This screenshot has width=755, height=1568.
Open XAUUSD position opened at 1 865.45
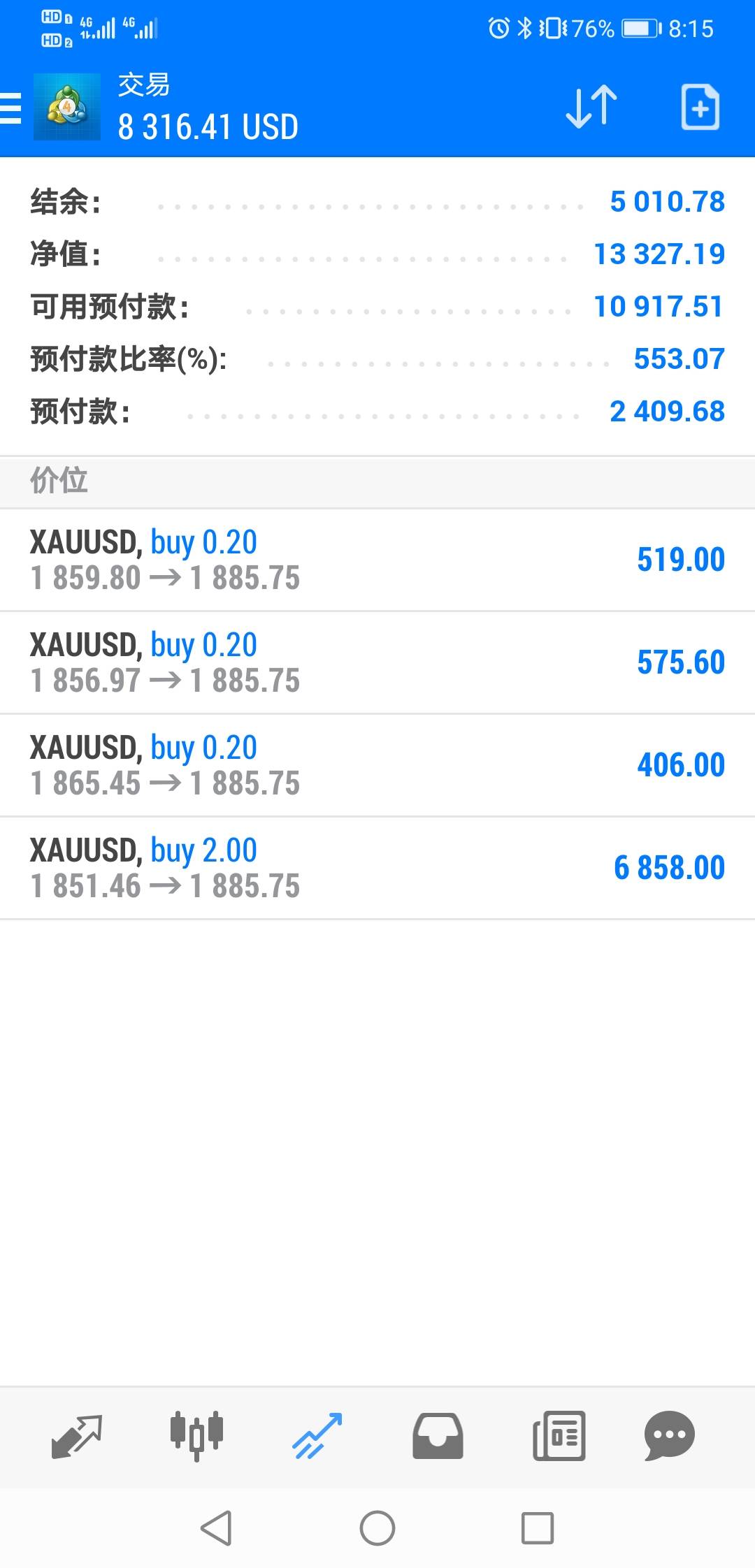(377, 765)
